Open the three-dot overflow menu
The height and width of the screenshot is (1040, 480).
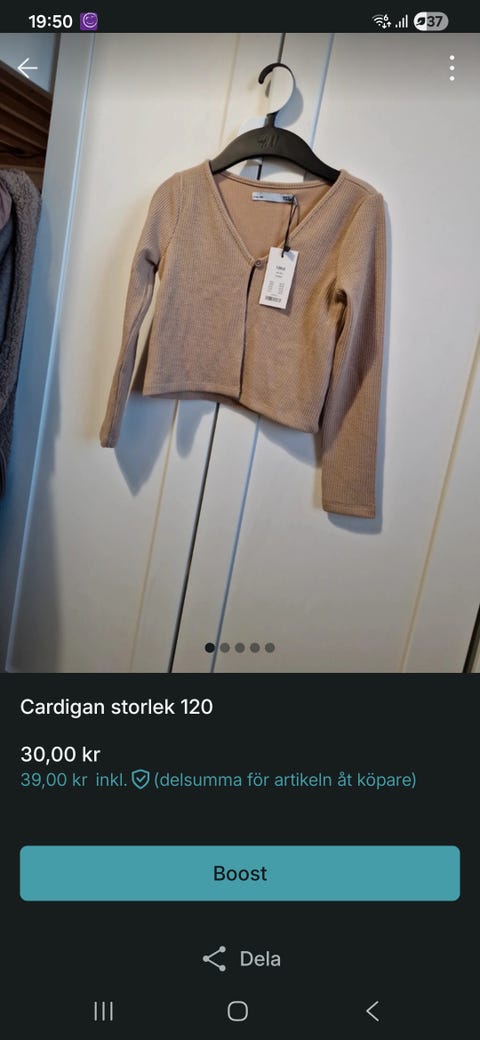(451, 68)
